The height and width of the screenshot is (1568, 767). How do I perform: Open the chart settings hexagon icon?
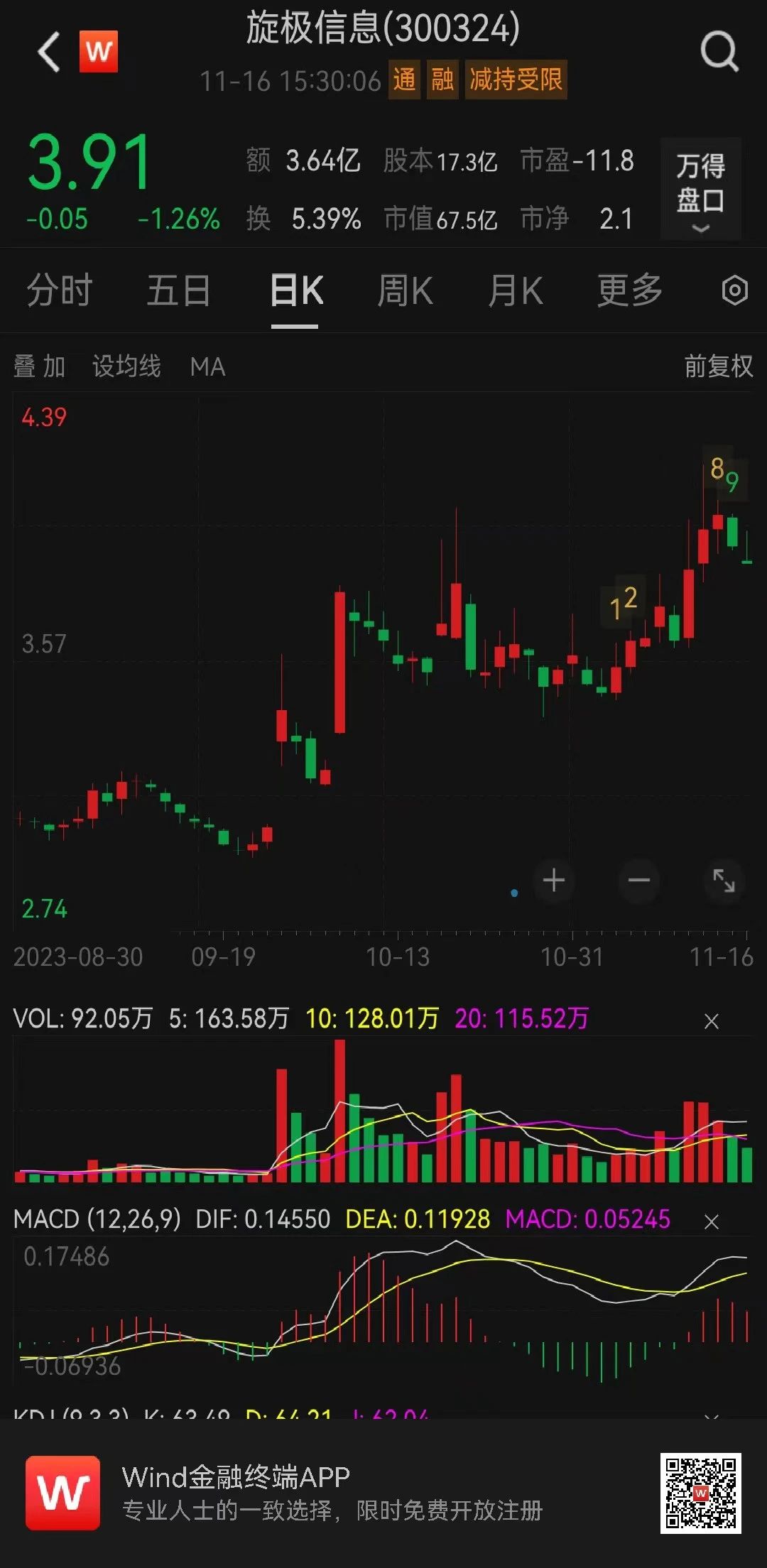(734, 290)
